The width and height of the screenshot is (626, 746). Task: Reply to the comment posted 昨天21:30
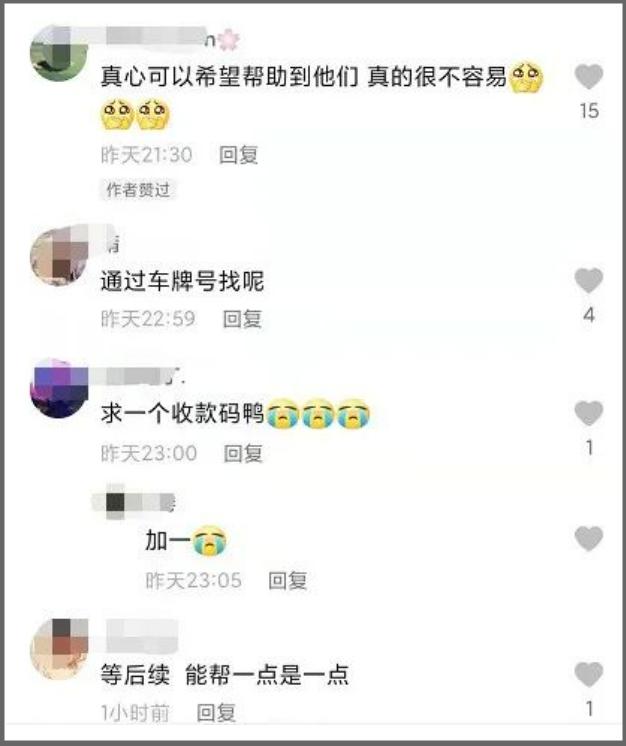[x=239, y=154]
